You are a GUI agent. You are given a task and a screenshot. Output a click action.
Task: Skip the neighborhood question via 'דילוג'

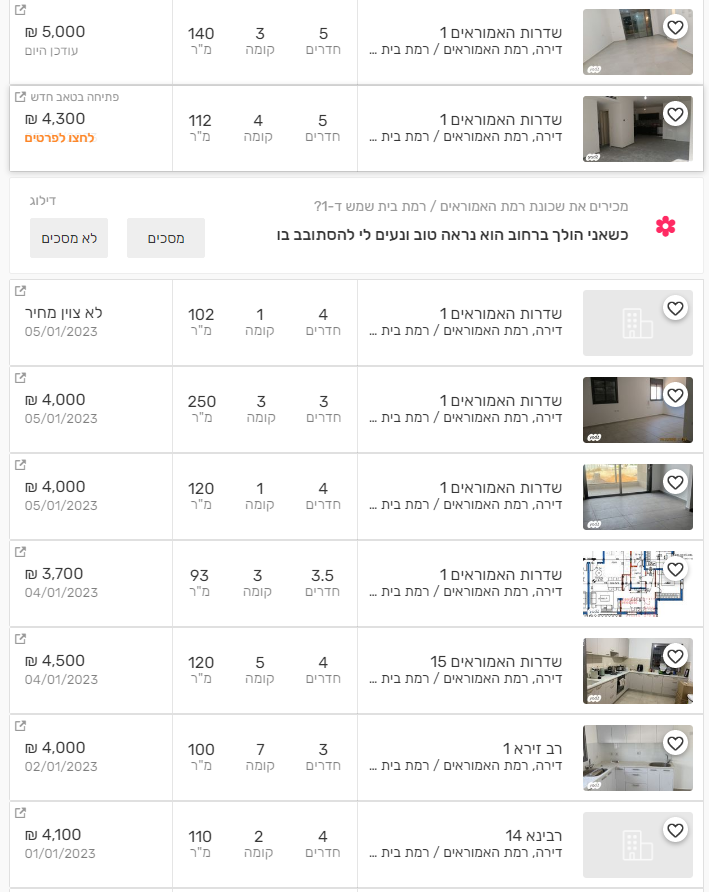pyautogui.click(x=42, y=201)
